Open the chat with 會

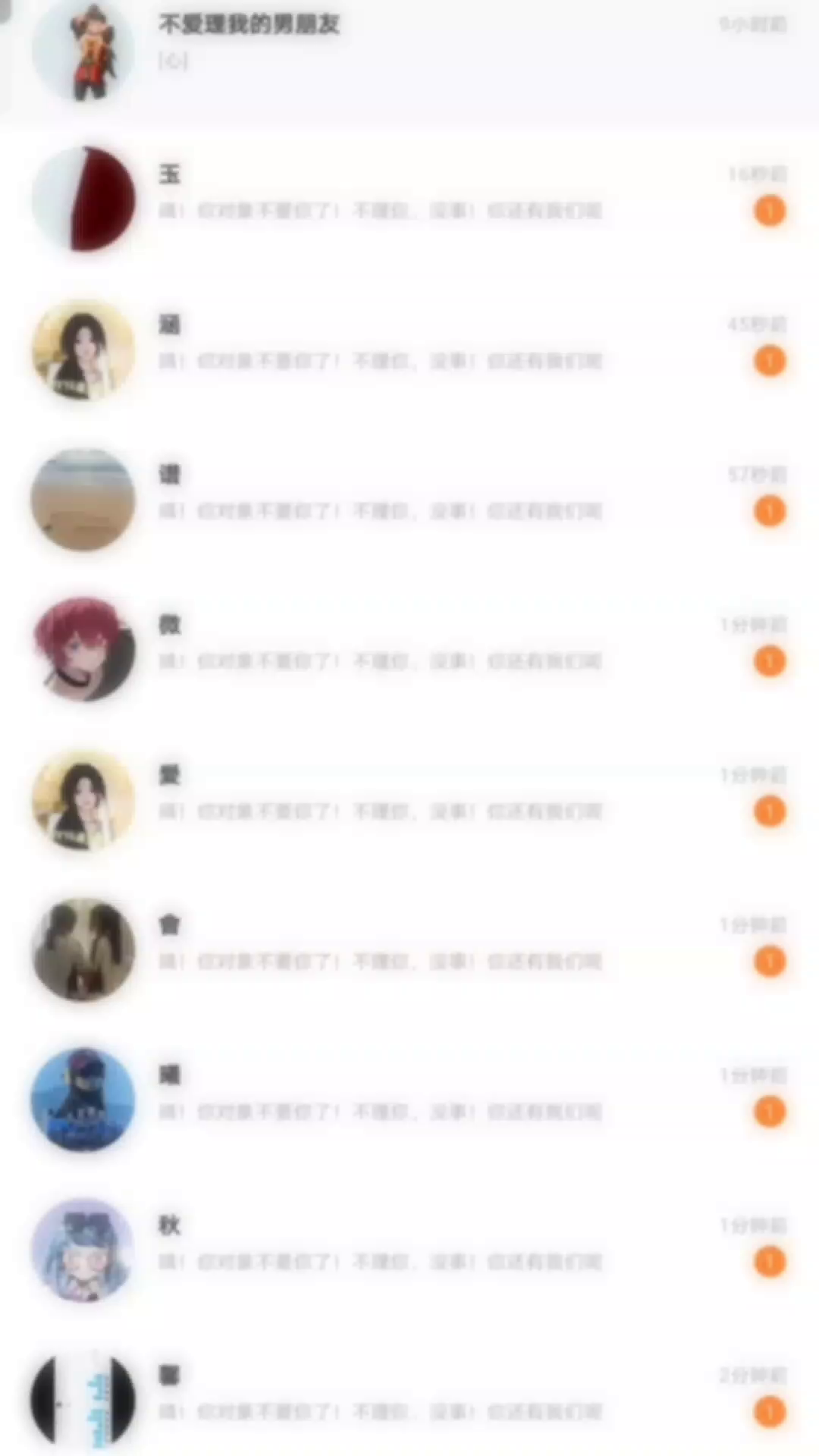(409, 946)
